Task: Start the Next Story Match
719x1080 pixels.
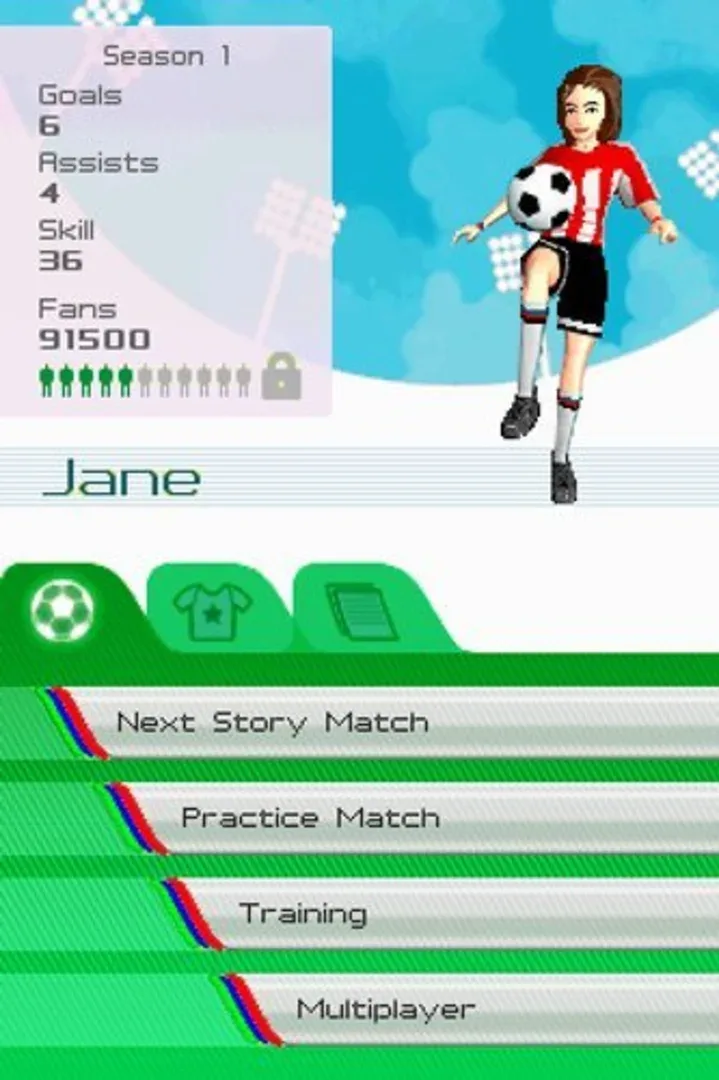Action: tap(380, 723)
